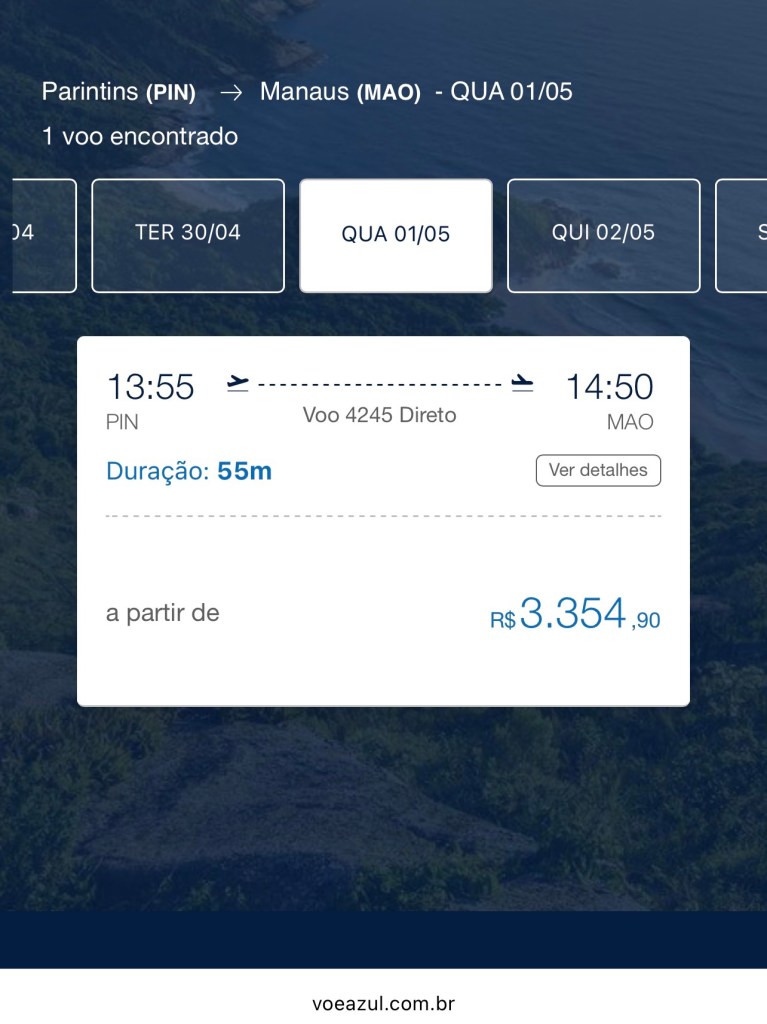Switch to the QUI 02/05 date
Viewport: 767px width, 1024px height.
[x=603, y=235]
